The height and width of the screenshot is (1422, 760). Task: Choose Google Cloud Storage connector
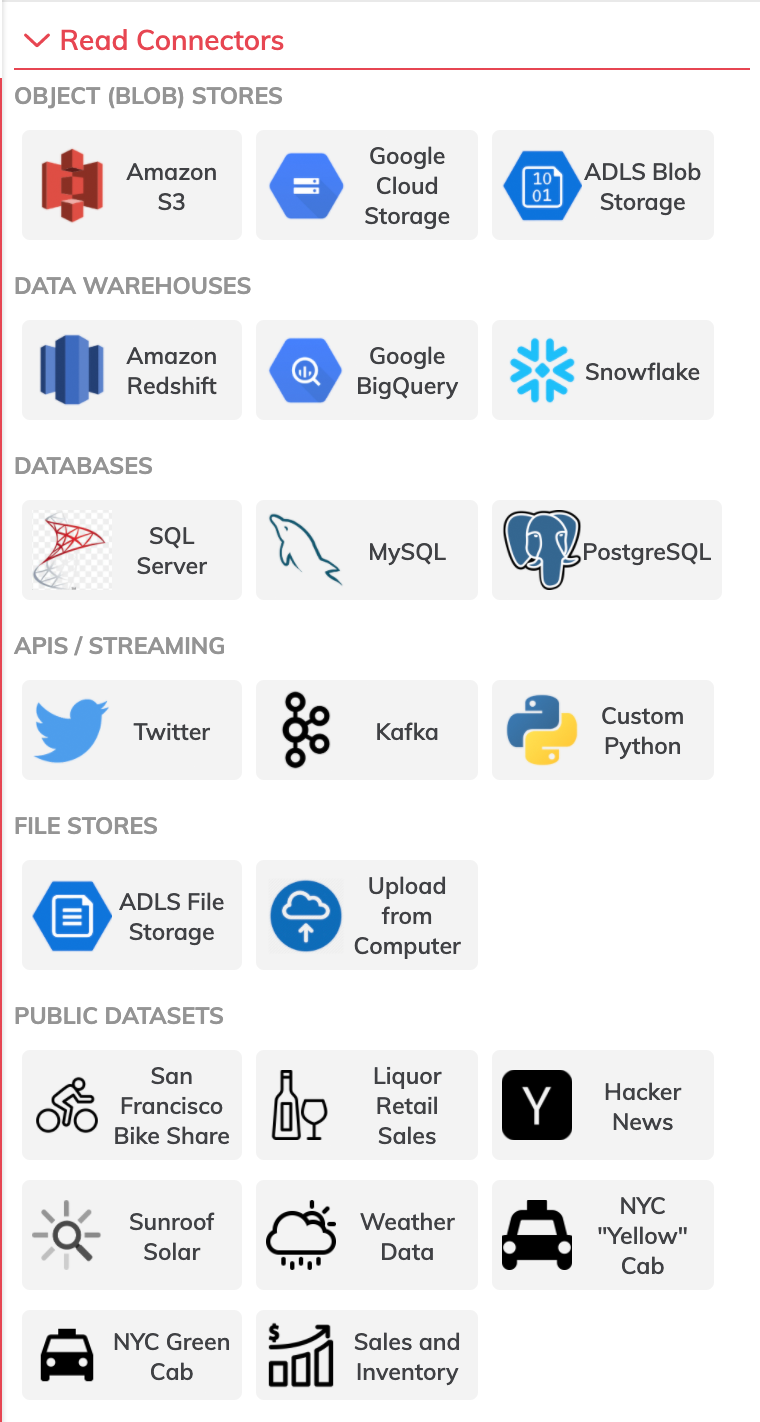click(366, 186)
